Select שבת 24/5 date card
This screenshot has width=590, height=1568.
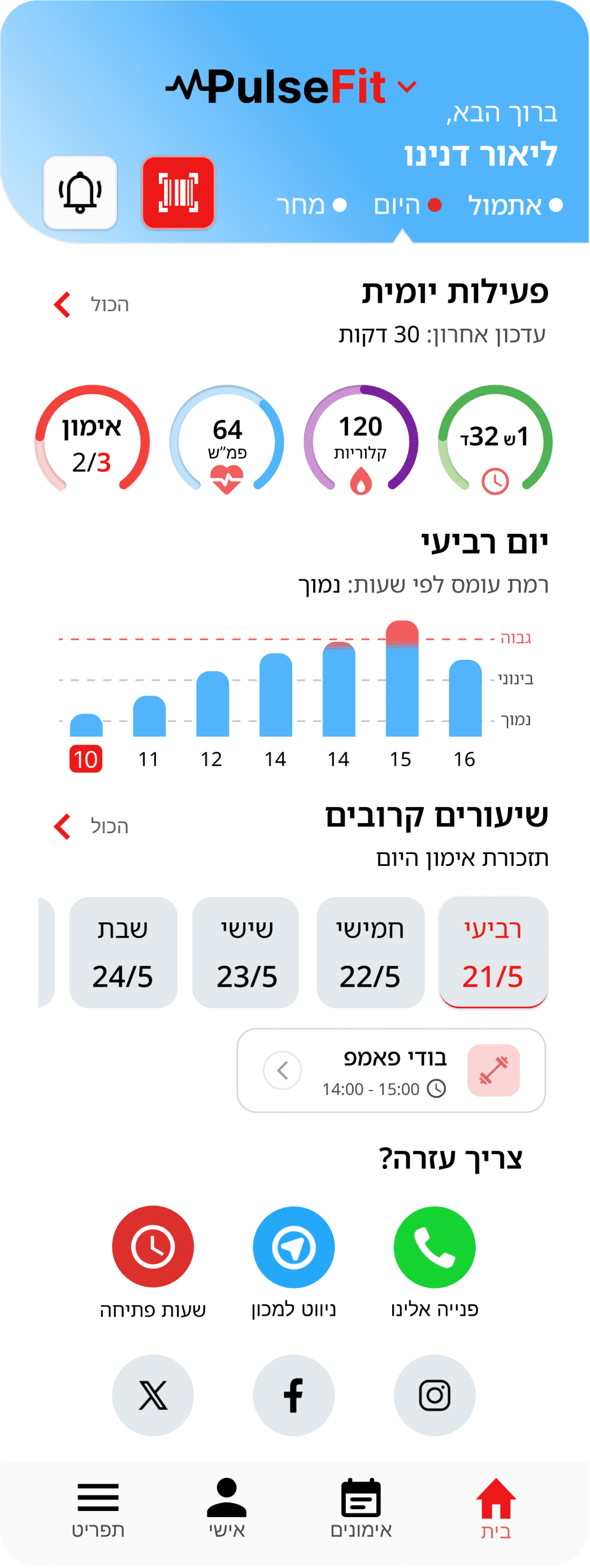pos(123,952)
